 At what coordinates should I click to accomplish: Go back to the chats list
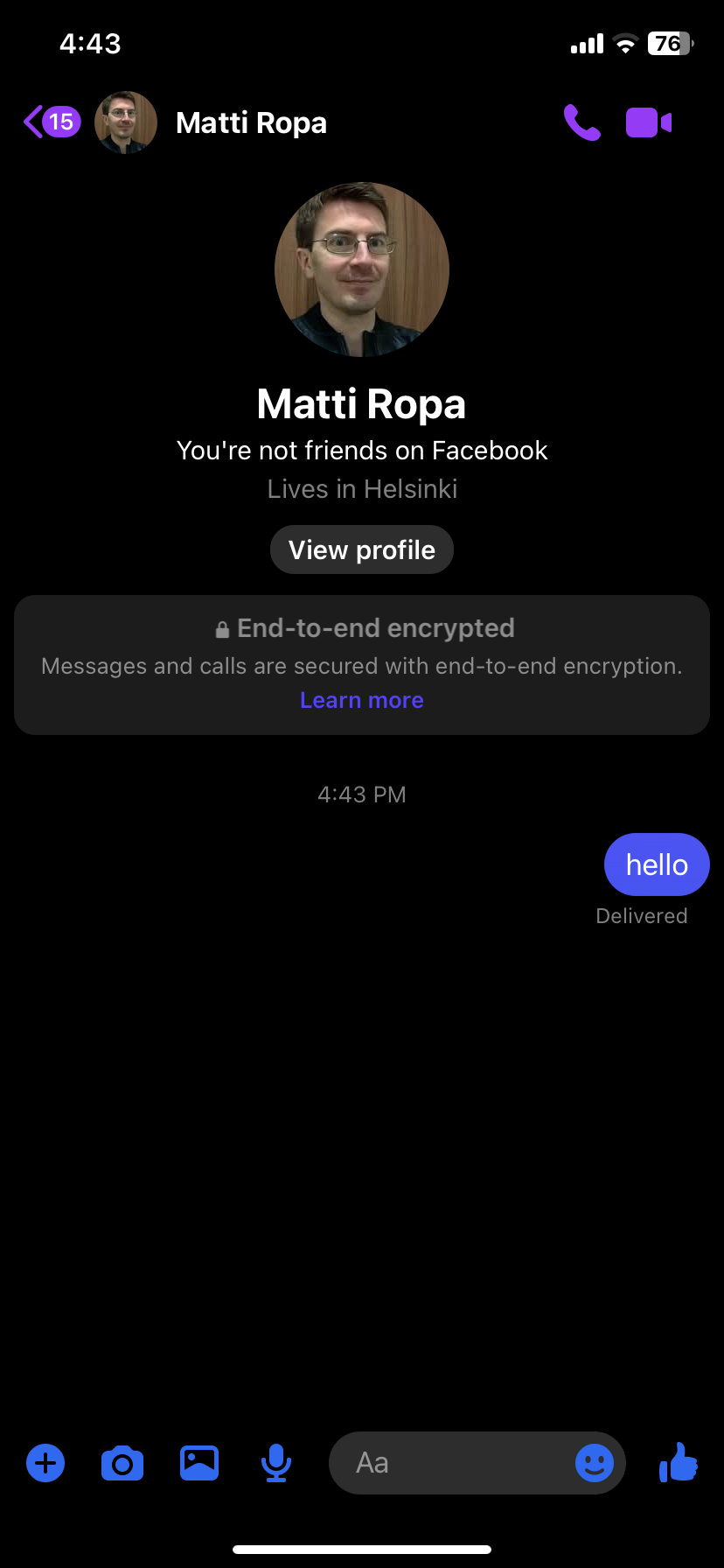51,122
